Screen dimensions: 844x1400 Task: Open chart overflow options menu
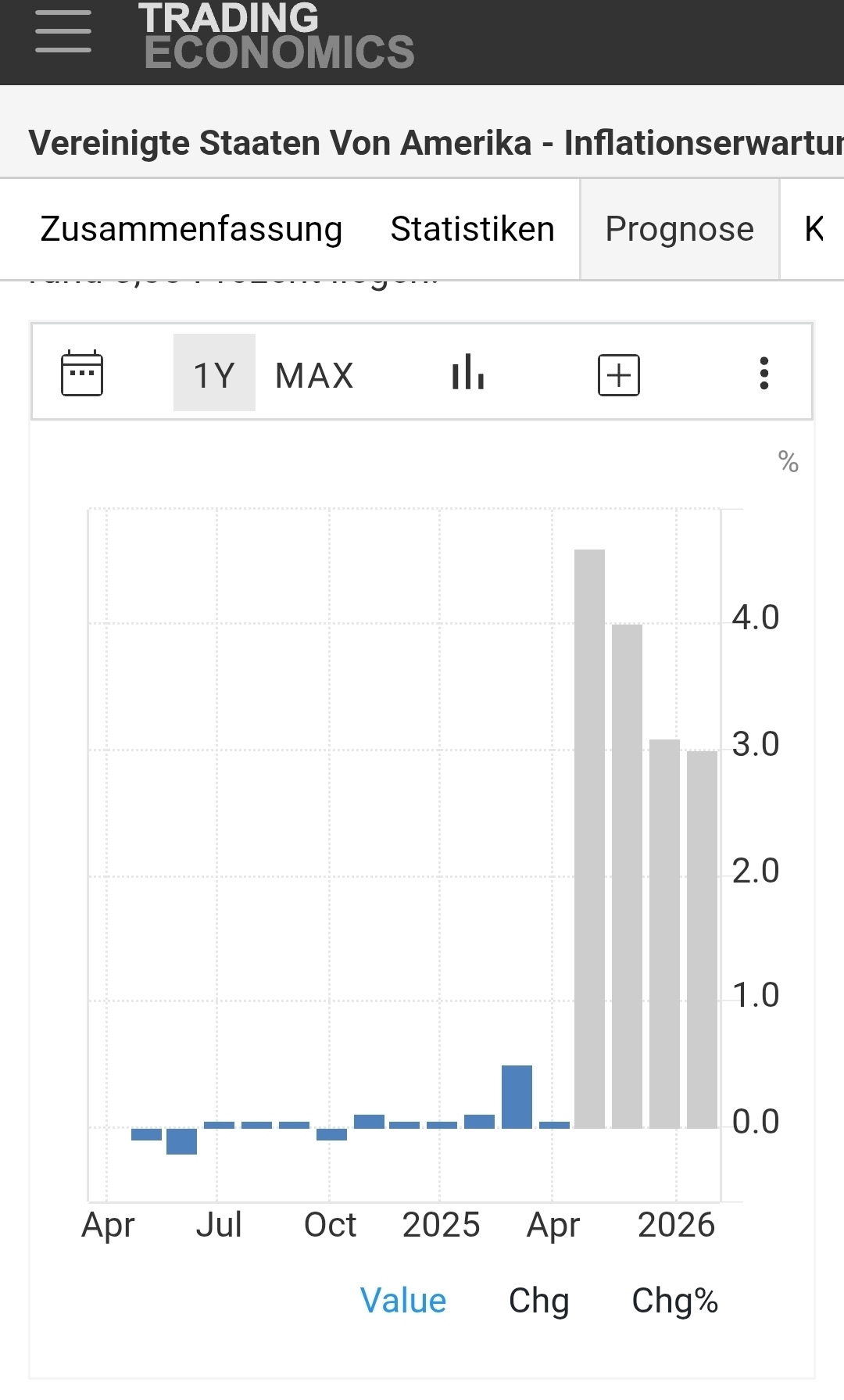click(764, 374)
